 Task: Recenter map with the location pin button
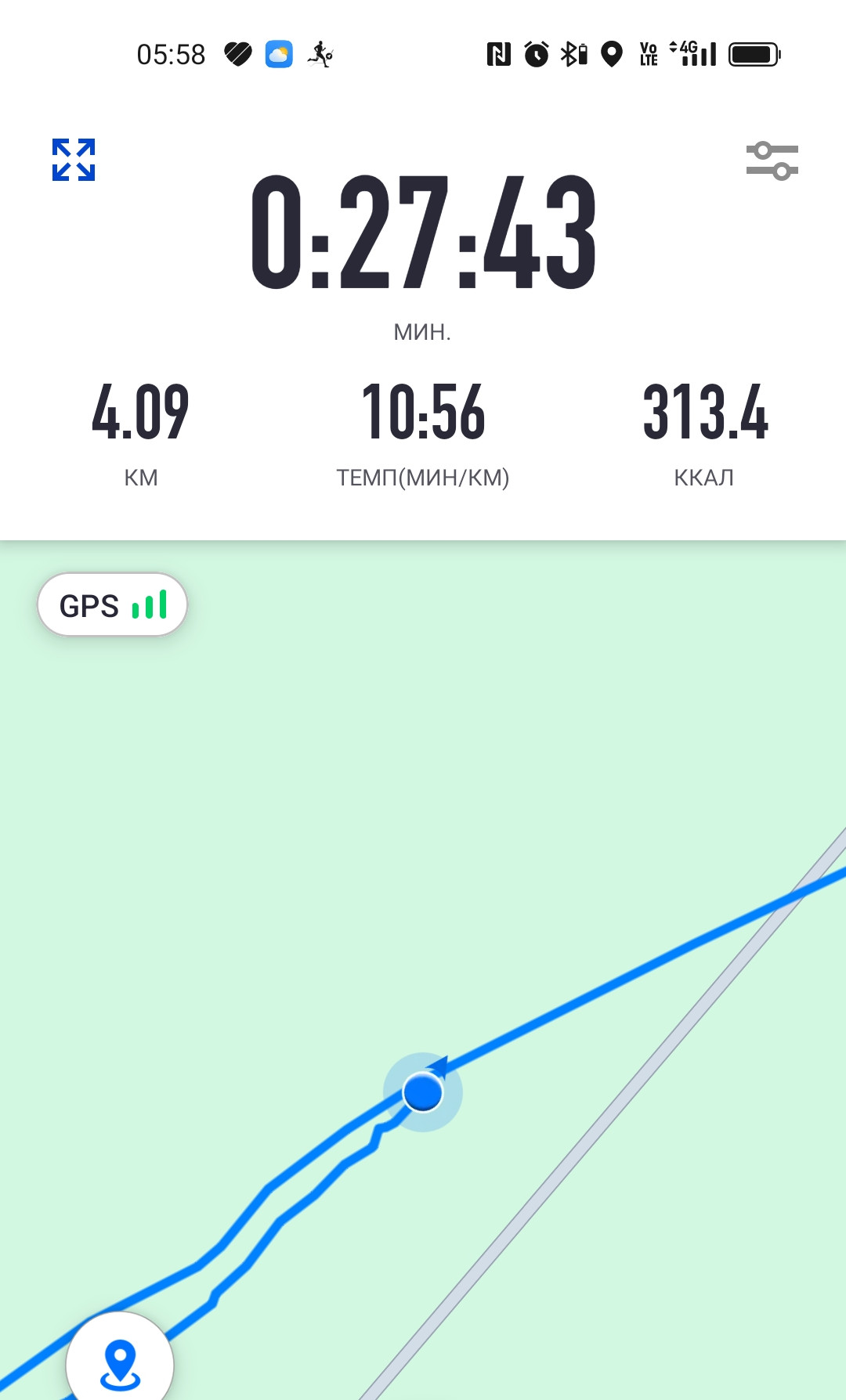120,1362
